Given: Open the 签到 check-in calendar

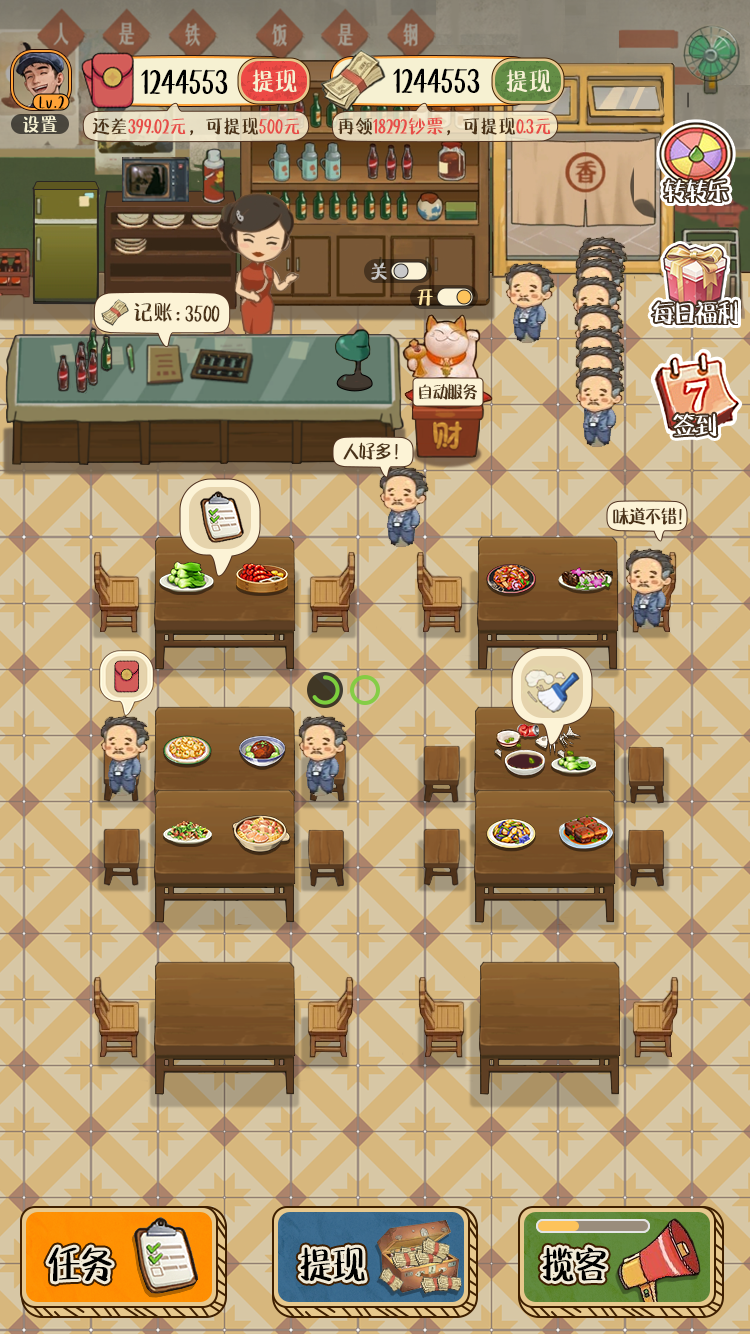Looking at the screenshot, I should pyautogui.click(x=696, y=396).
